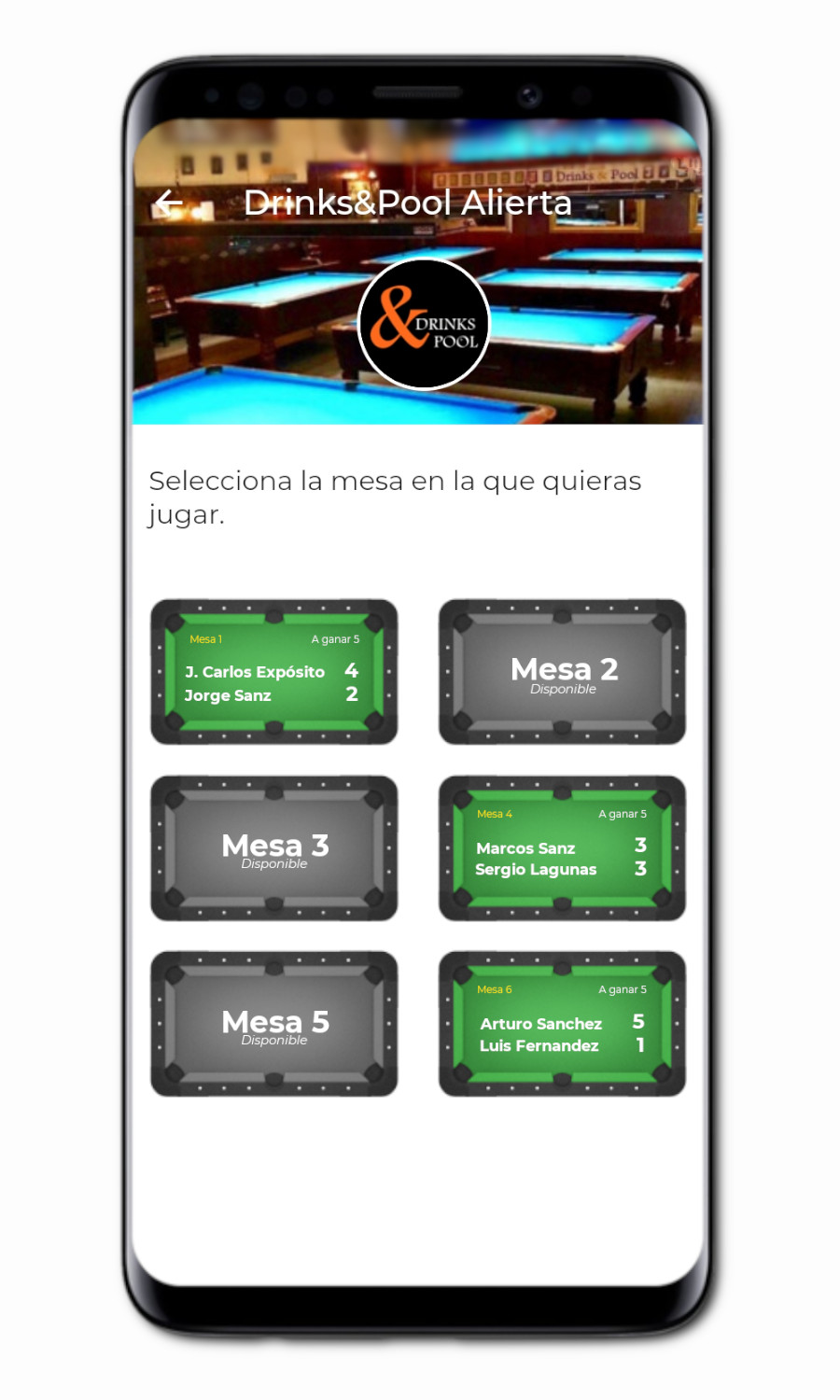Screen dimensions: 840x1400
Task: Open Mesa 4 with Marcos Sanz
Action: [562, 848]
